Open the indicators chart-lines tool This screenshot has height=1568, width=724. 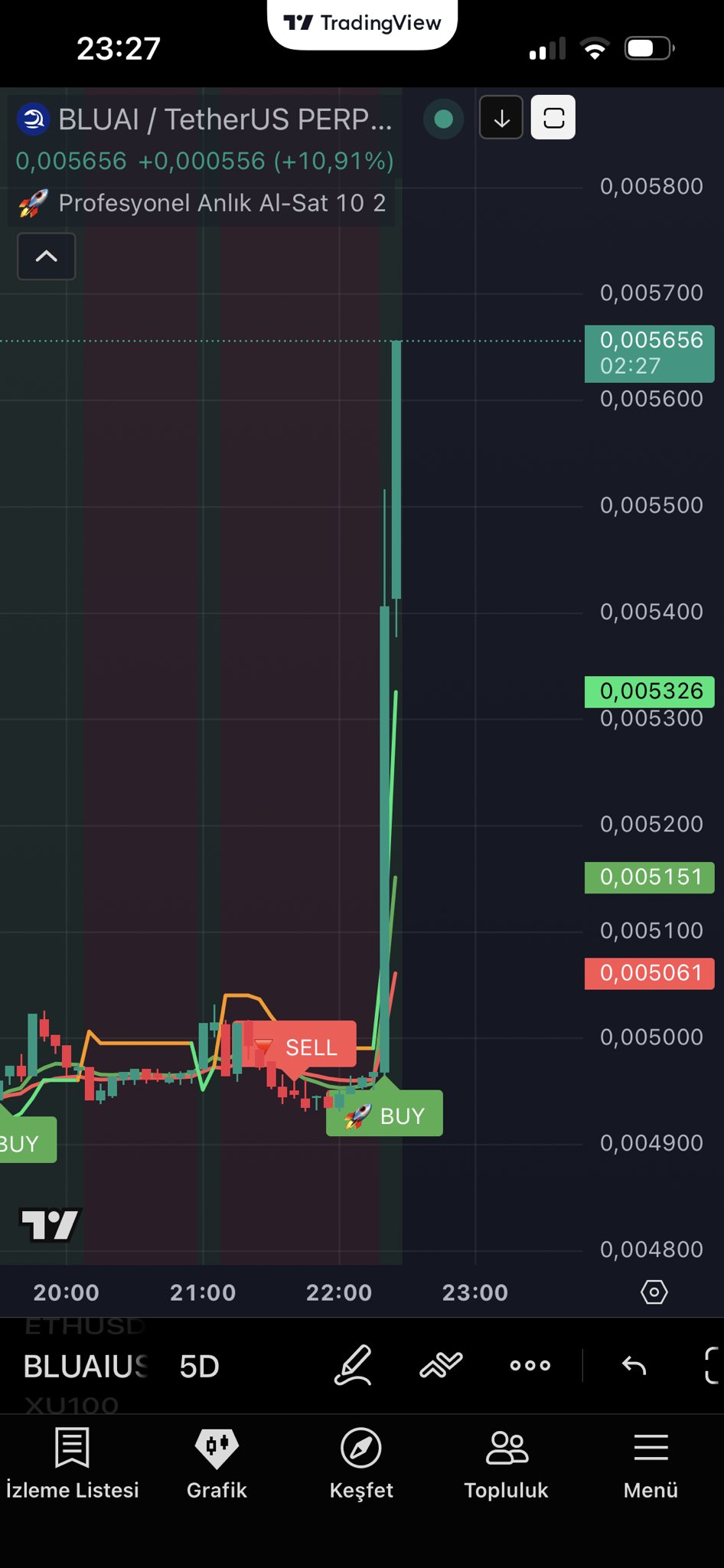point(441,1365)
